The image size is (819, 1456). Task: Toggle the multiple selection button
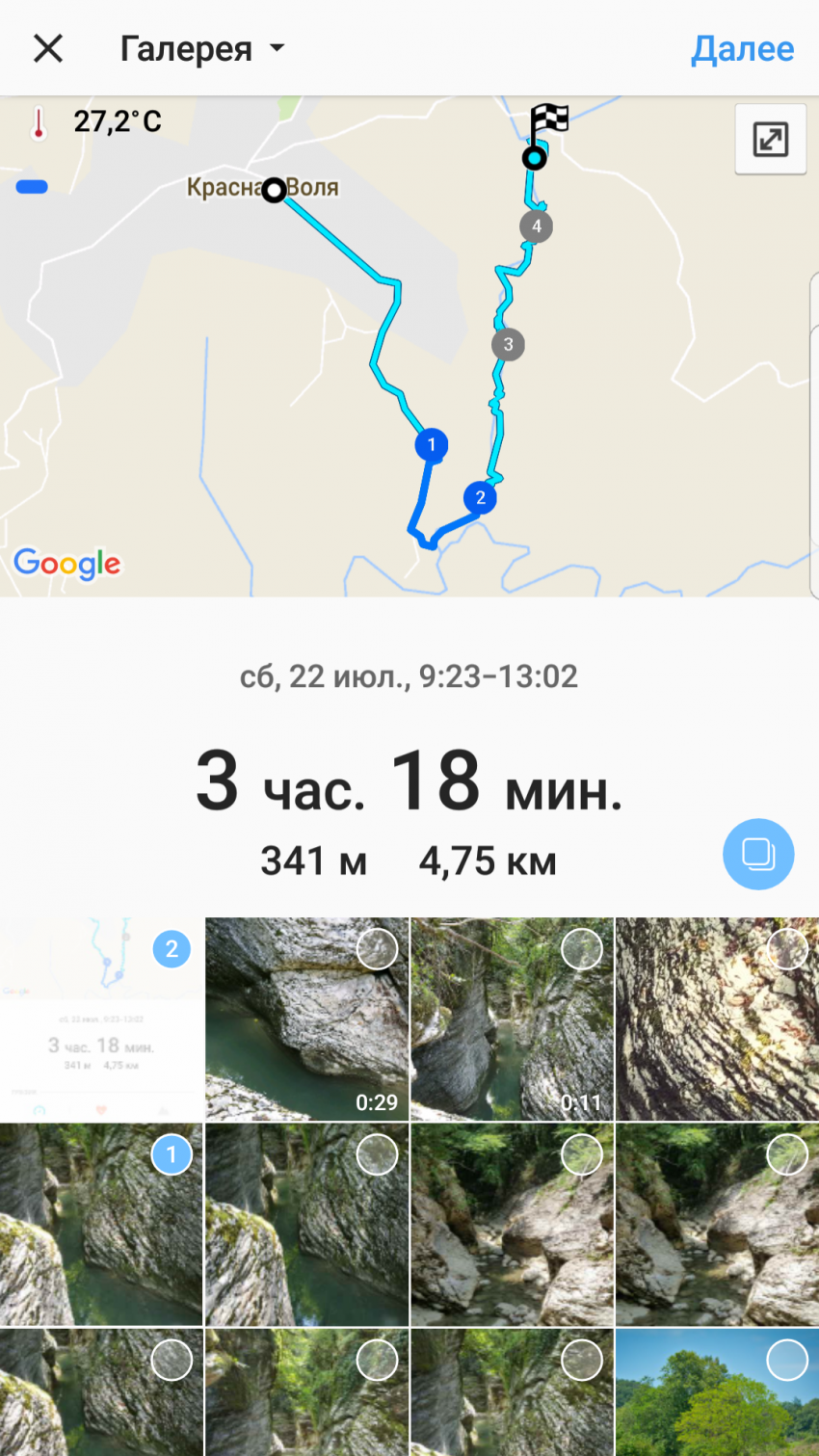click(x=758, y=854)
